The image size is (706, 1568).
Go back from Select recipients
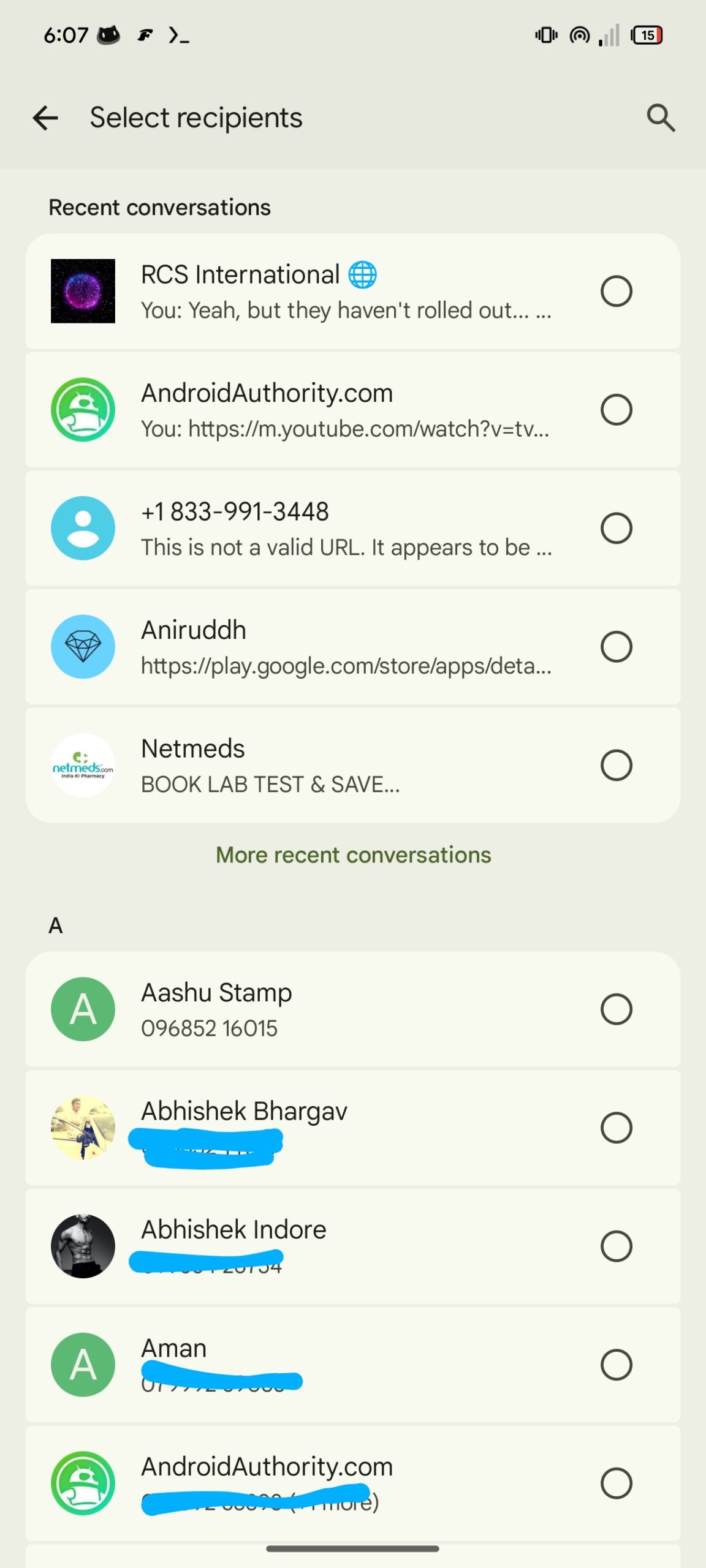tap(45, 118)
